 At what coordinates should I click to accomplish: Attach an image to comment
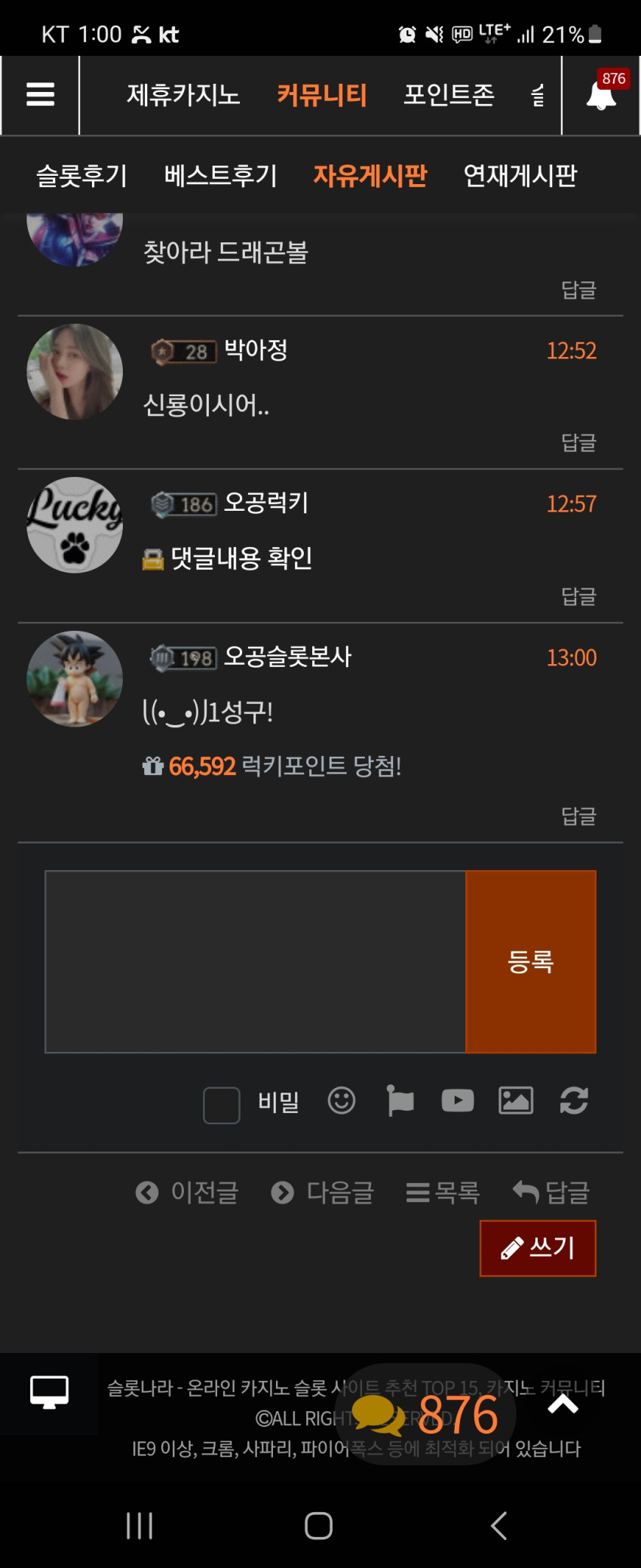tap(516, 1100)
